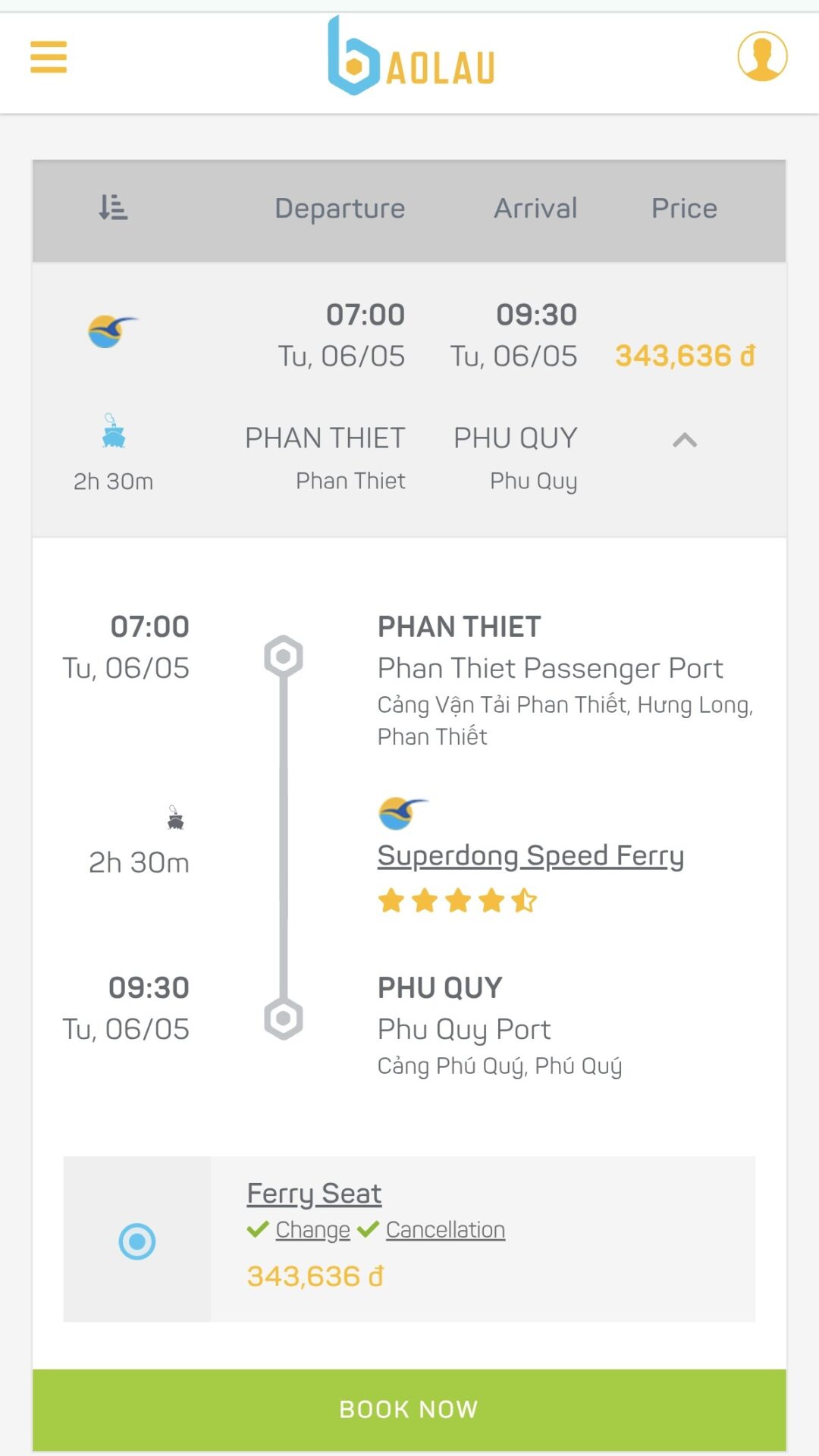Open the Superdong Speed Ferry link
Viewport: 819px width, 1456px height.
531,855
